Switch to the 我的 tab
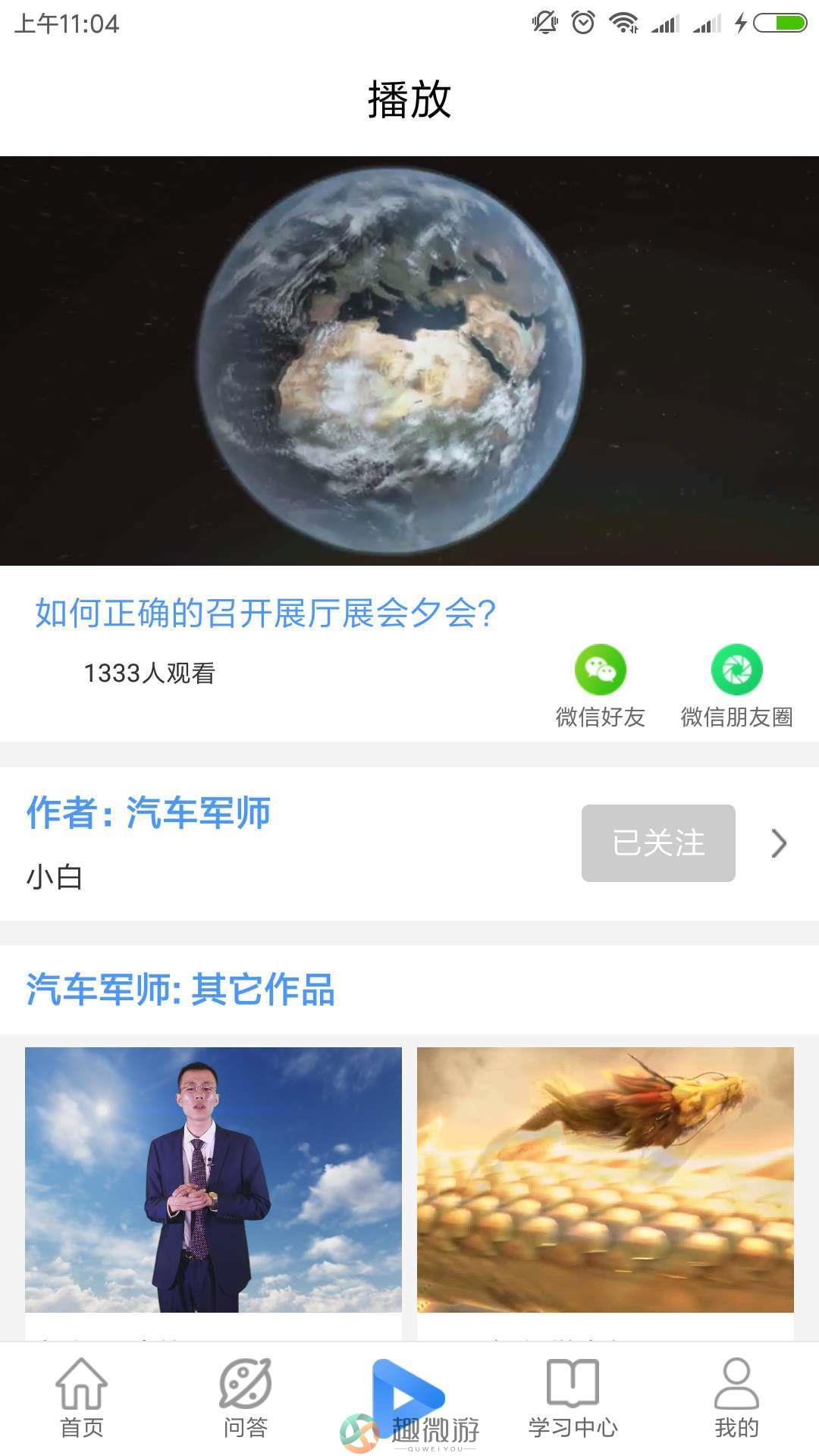 (x=736, y=1399)
